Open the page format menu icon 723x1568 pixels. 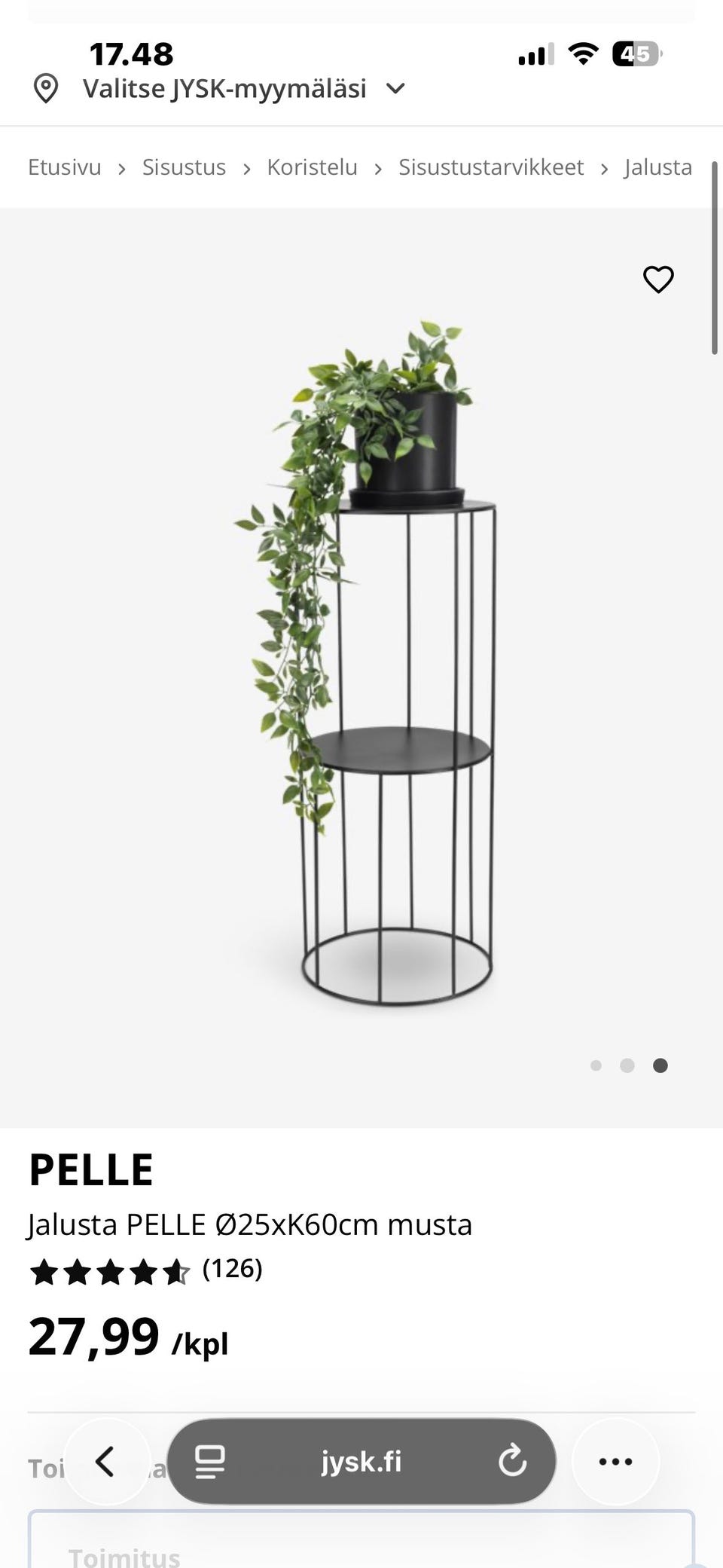tap(210, 1462)
